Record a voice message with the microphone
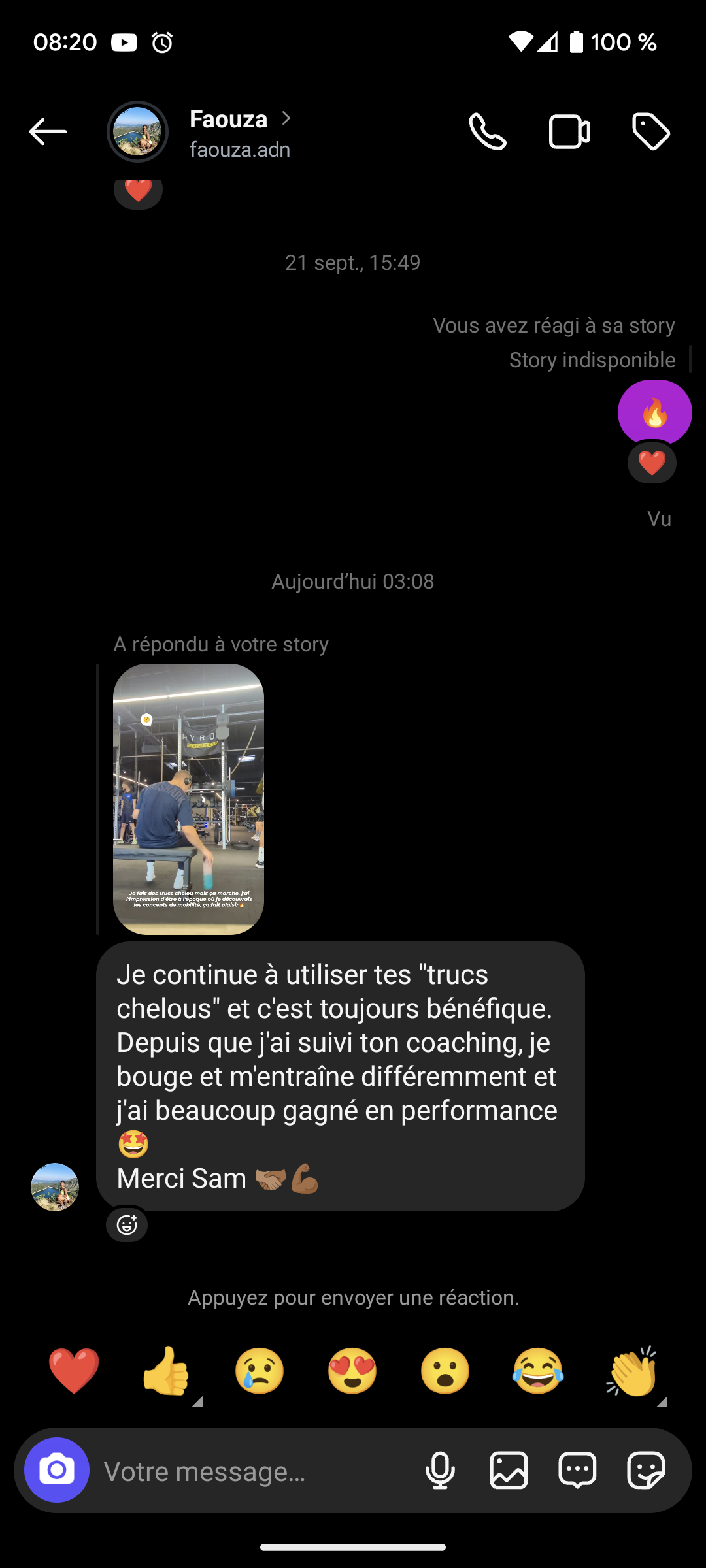706x1568 pixels. click(440, 1471)
